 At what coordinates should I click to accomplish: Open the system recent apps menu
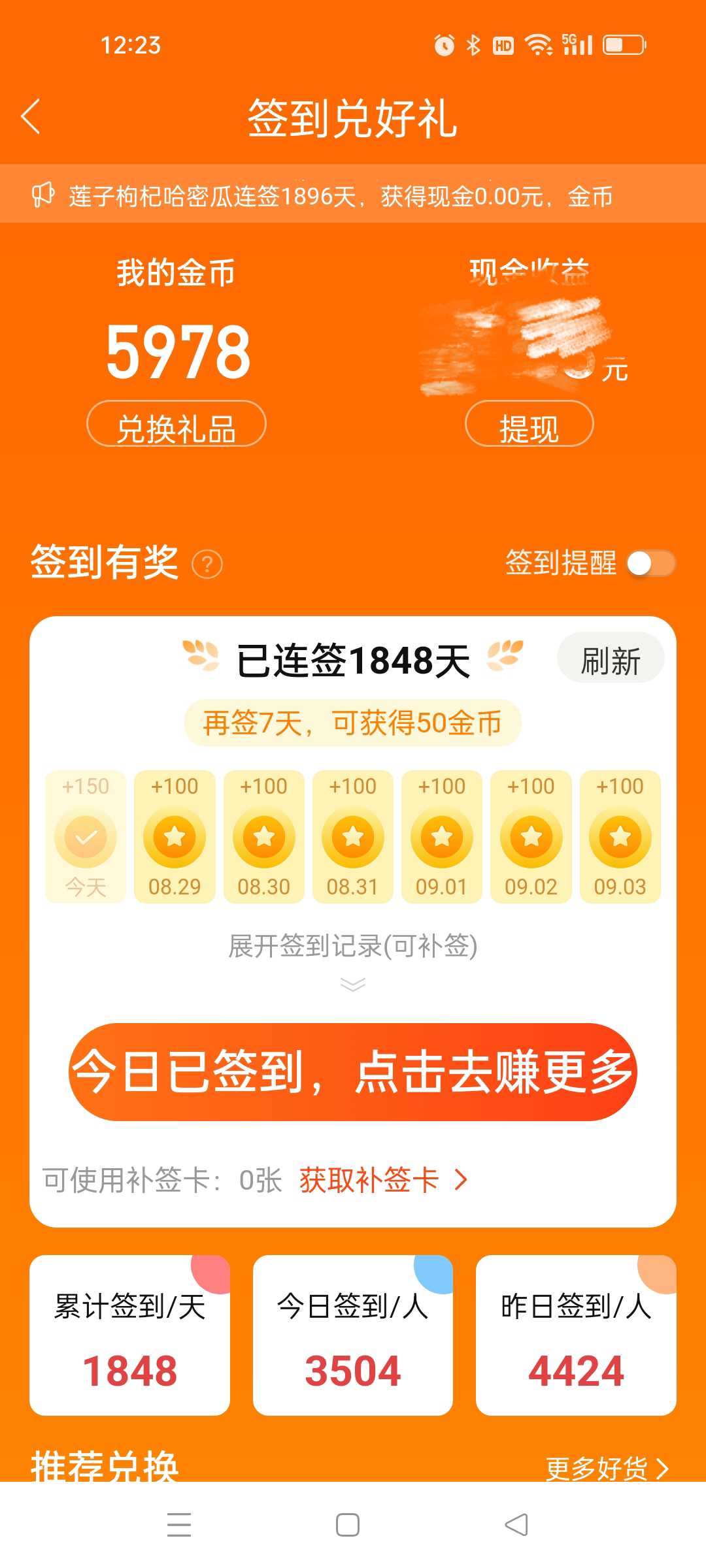point(179,1525)
